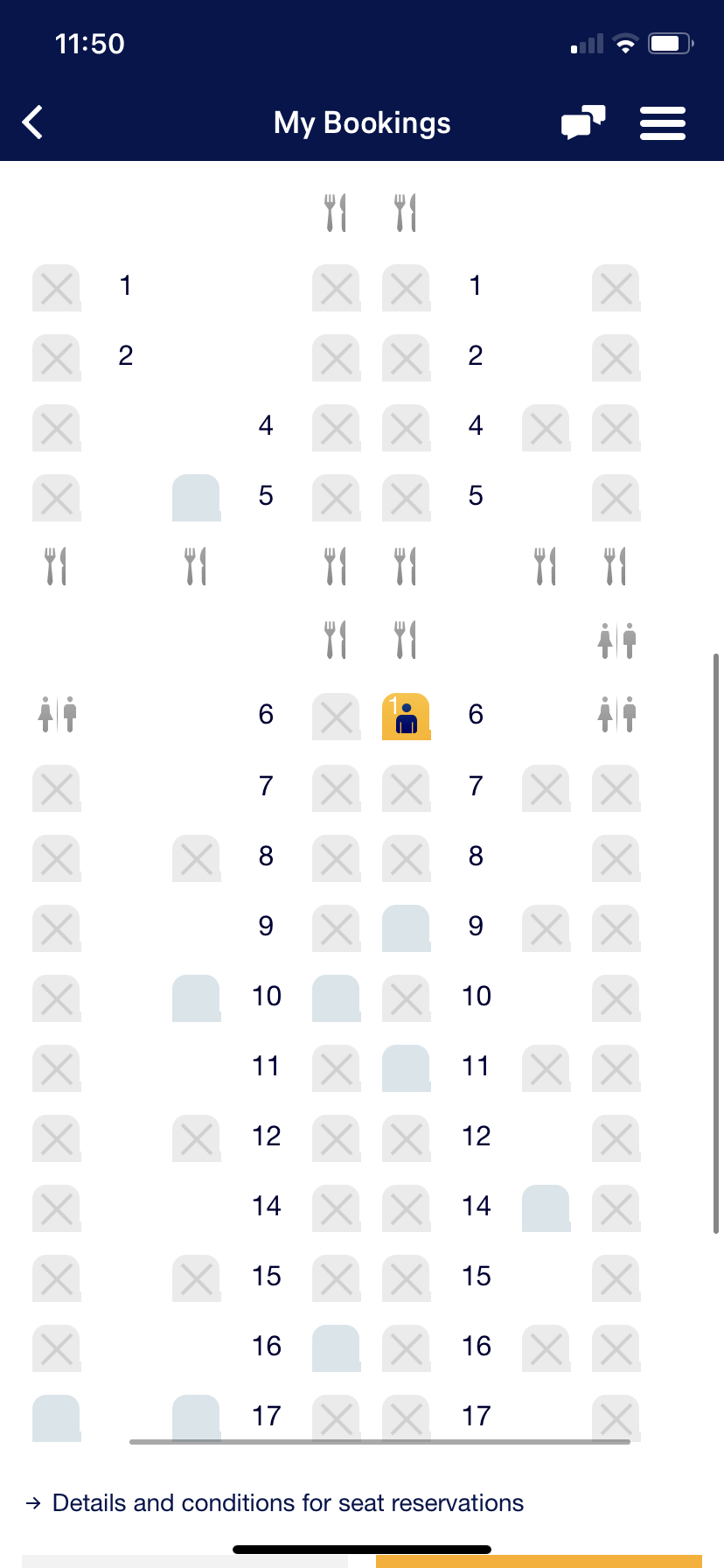Choose the free seat in row 9
Image resolution: width=724 pixels, height=1568 pixels.
coord(406,927)
